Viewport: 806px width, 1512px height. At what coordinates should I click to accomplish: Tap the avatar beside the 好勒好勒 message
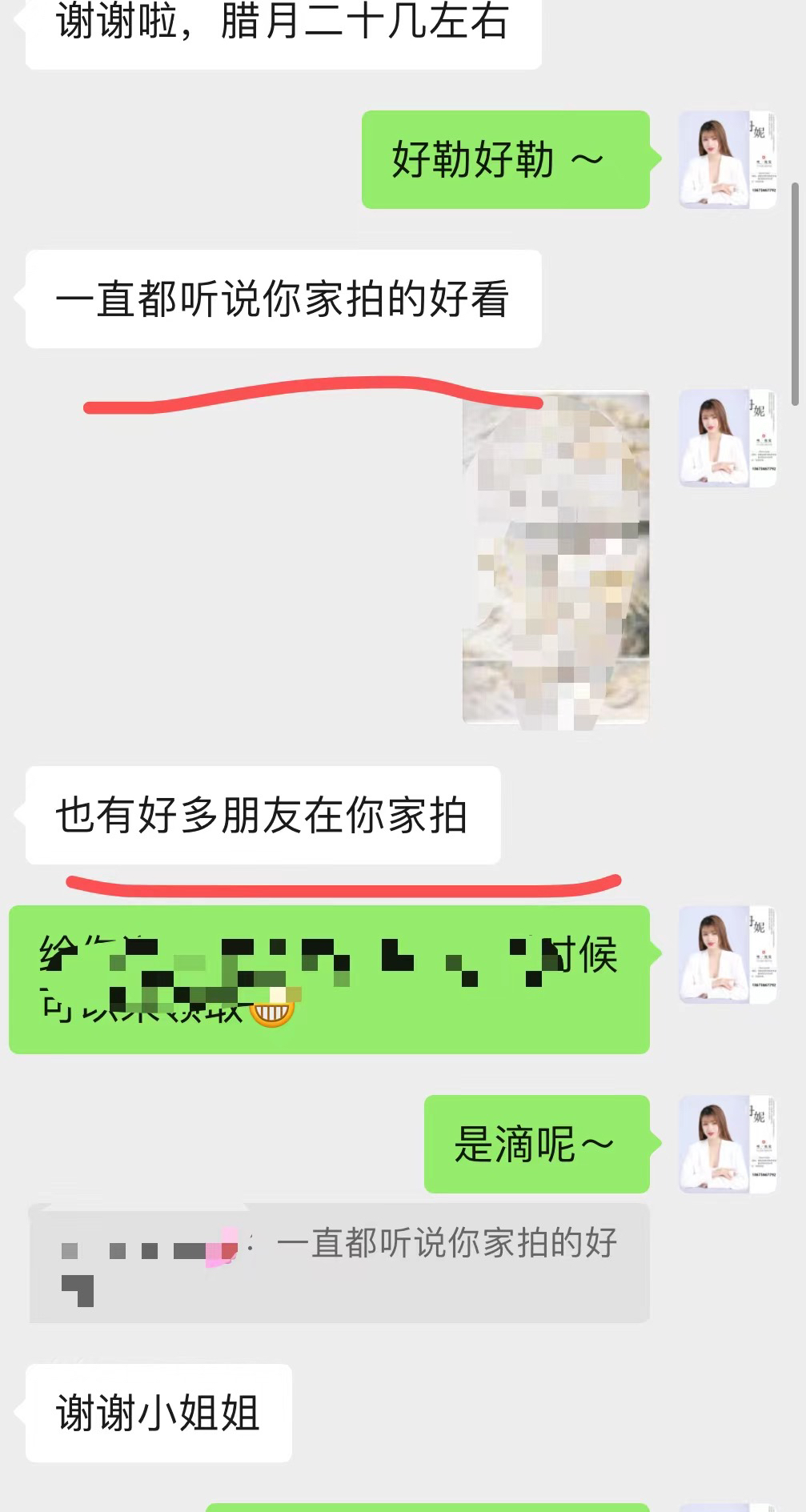coord(727,160)
